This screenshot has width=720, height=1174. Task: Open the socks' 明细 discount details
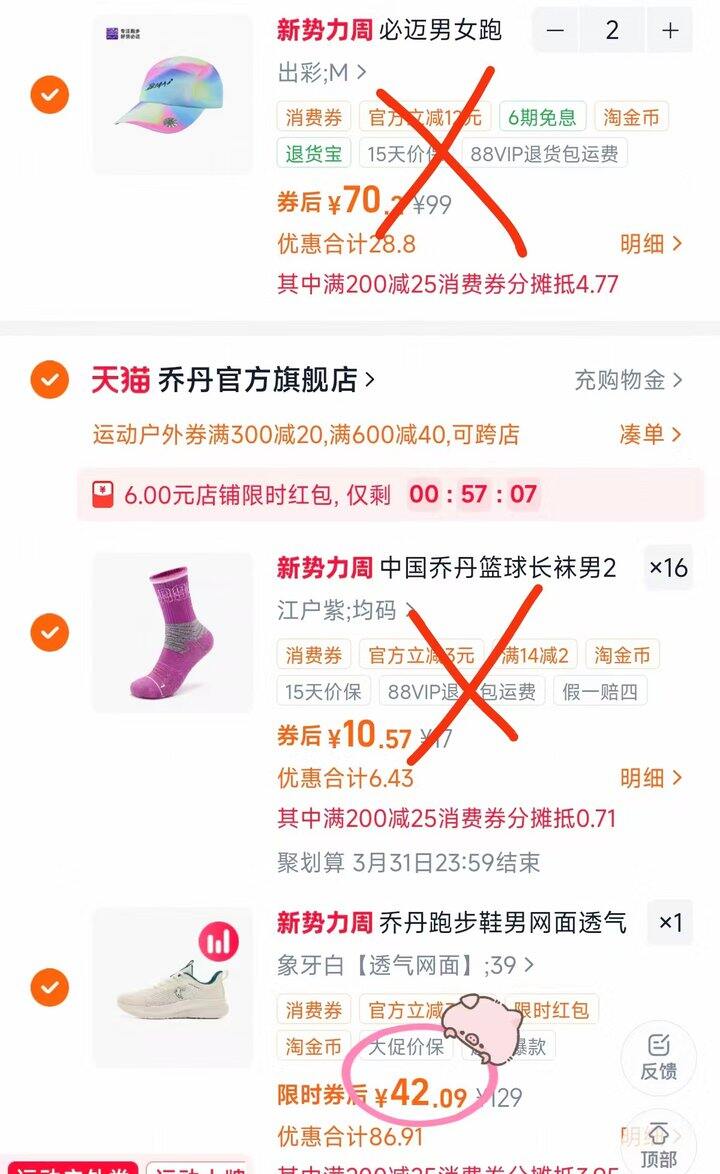pyautogui.click(x=651, y=778)
